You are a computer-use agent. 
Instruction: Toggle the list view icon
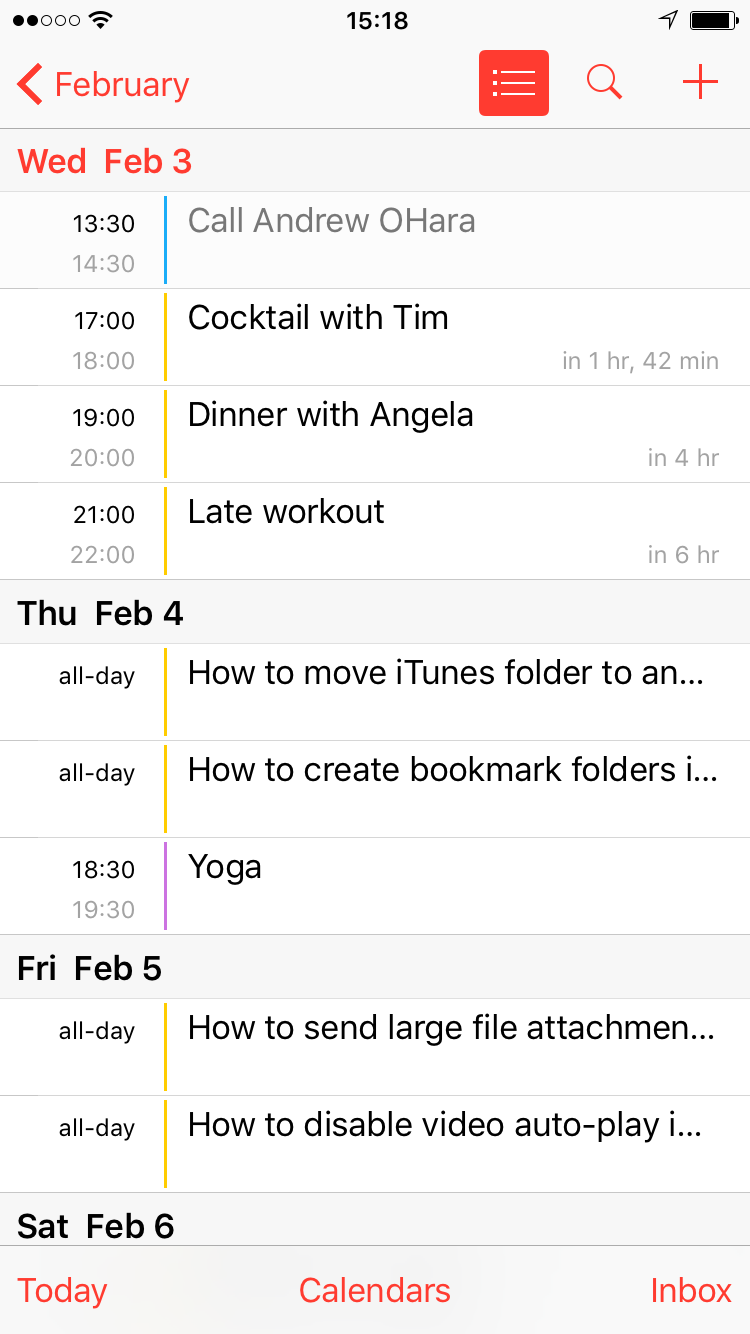point(514,83)
